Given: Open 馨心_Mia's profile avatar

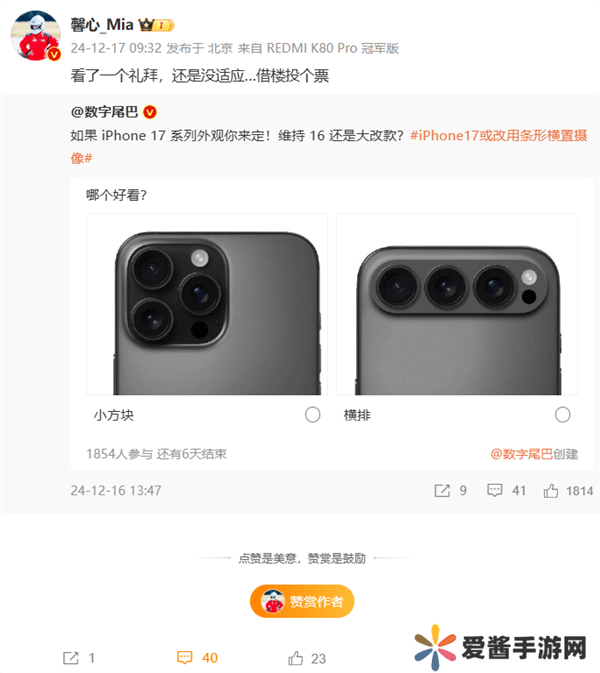Looking at the screenshot, I should click(x=35, y=38).
